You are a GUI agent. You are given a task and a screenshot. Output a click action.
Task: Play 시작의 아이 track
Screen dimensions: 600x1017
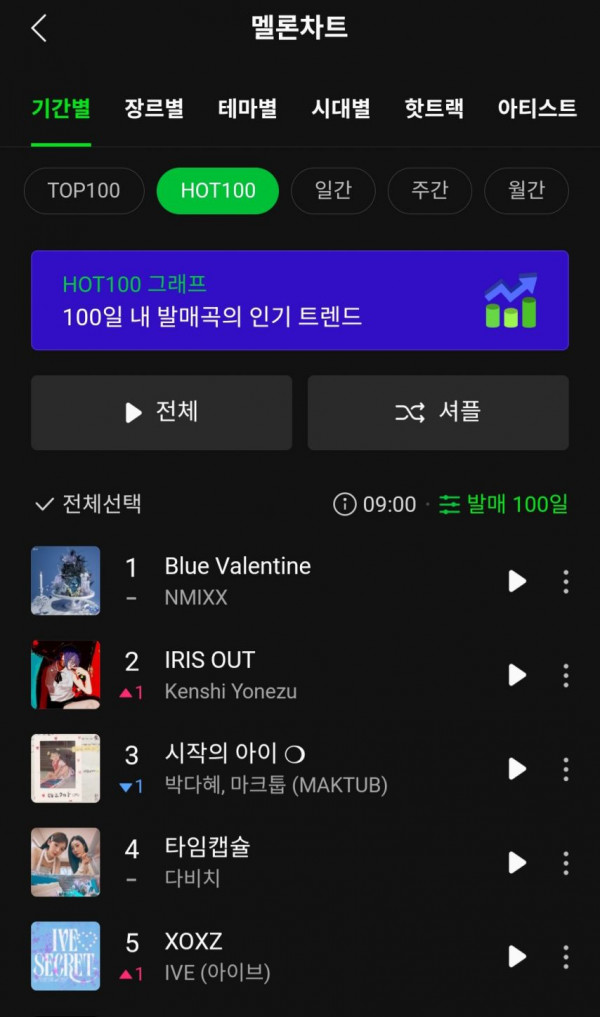517,769
